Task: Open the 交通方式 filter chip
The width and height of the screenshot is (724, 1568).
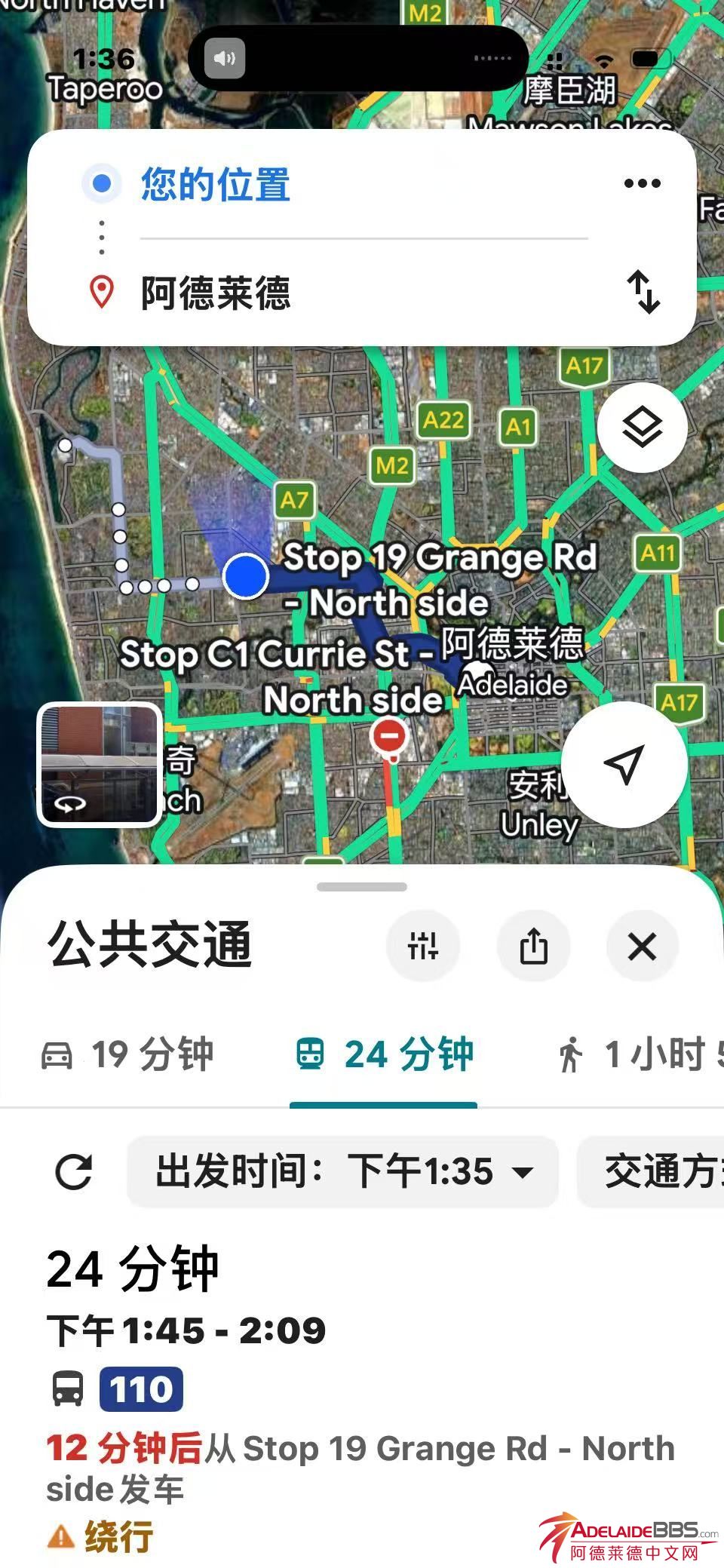Action: [x=651, y=1172]
